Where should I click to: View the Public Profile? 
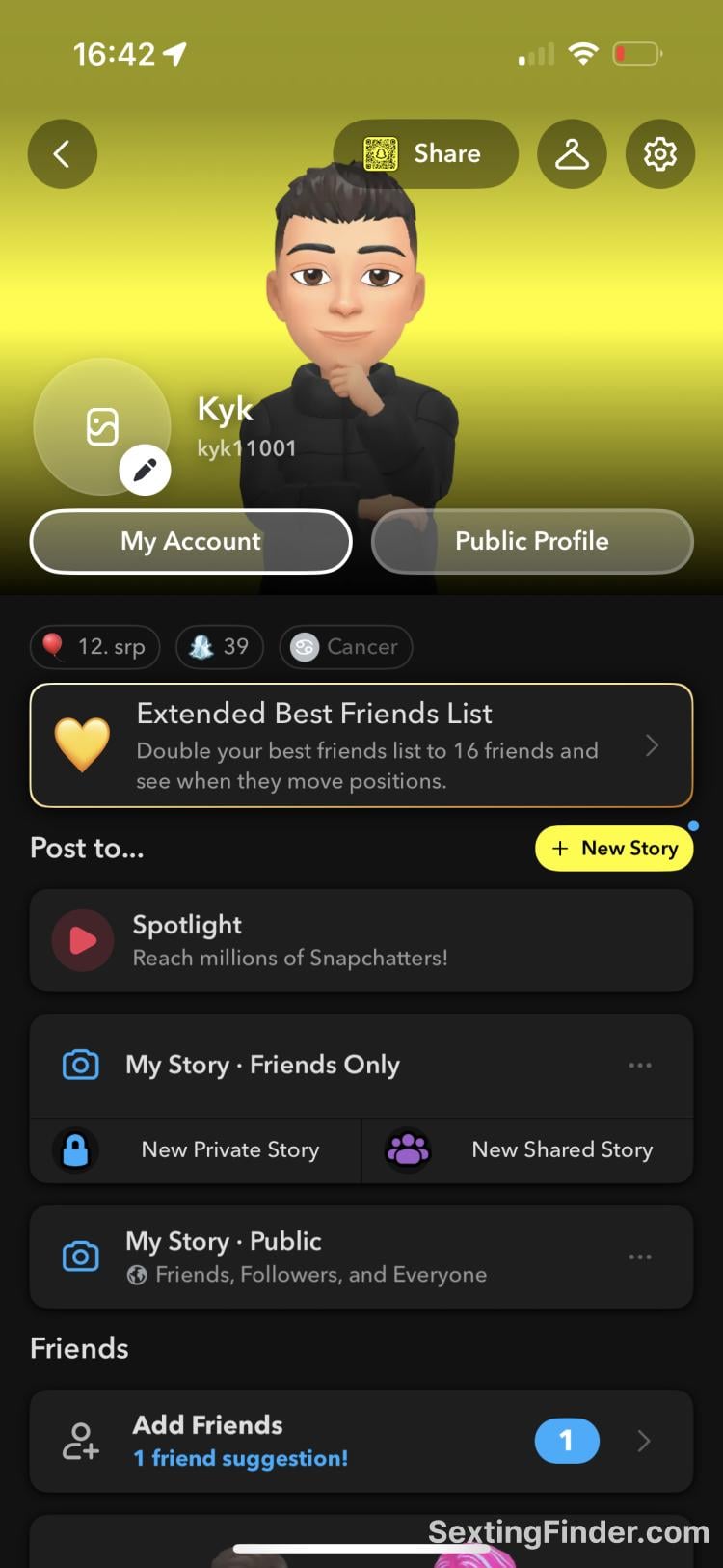coord(532,541)
